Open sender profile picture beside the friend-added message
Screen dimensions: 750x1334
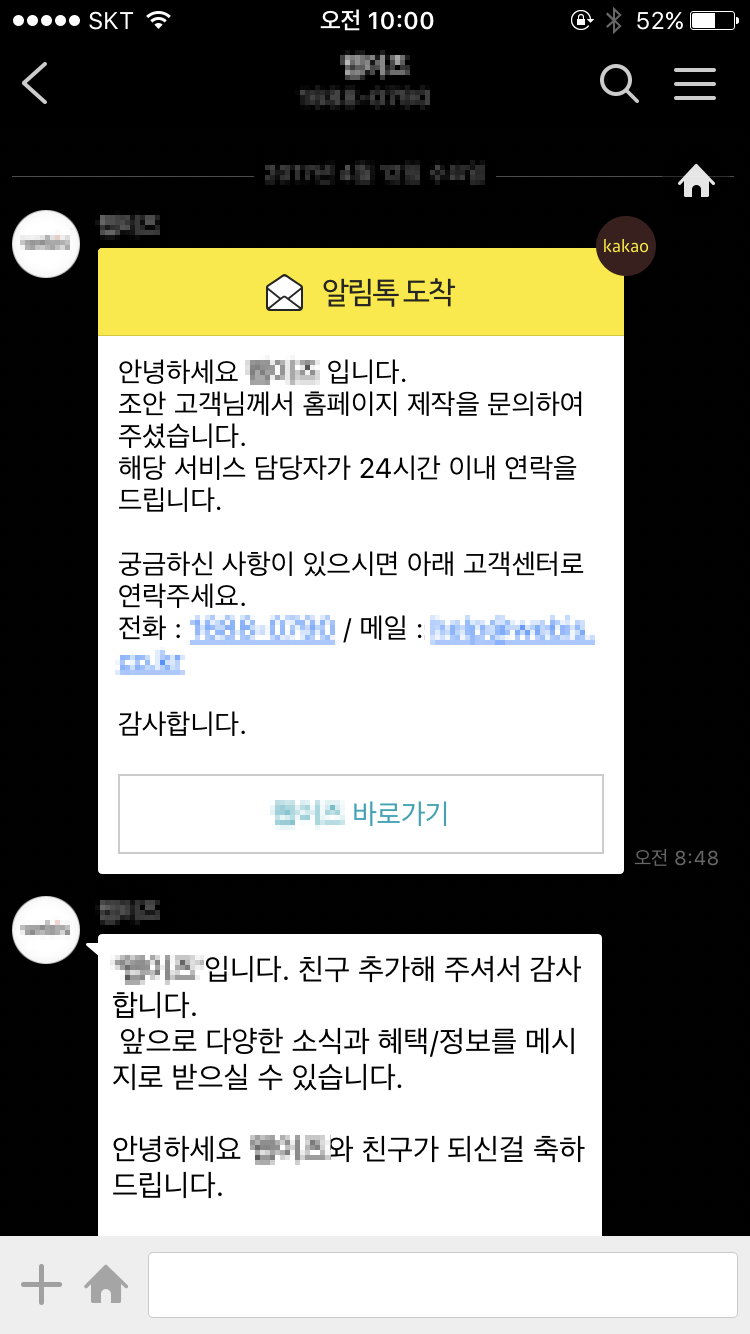click(x=46, y=929)
